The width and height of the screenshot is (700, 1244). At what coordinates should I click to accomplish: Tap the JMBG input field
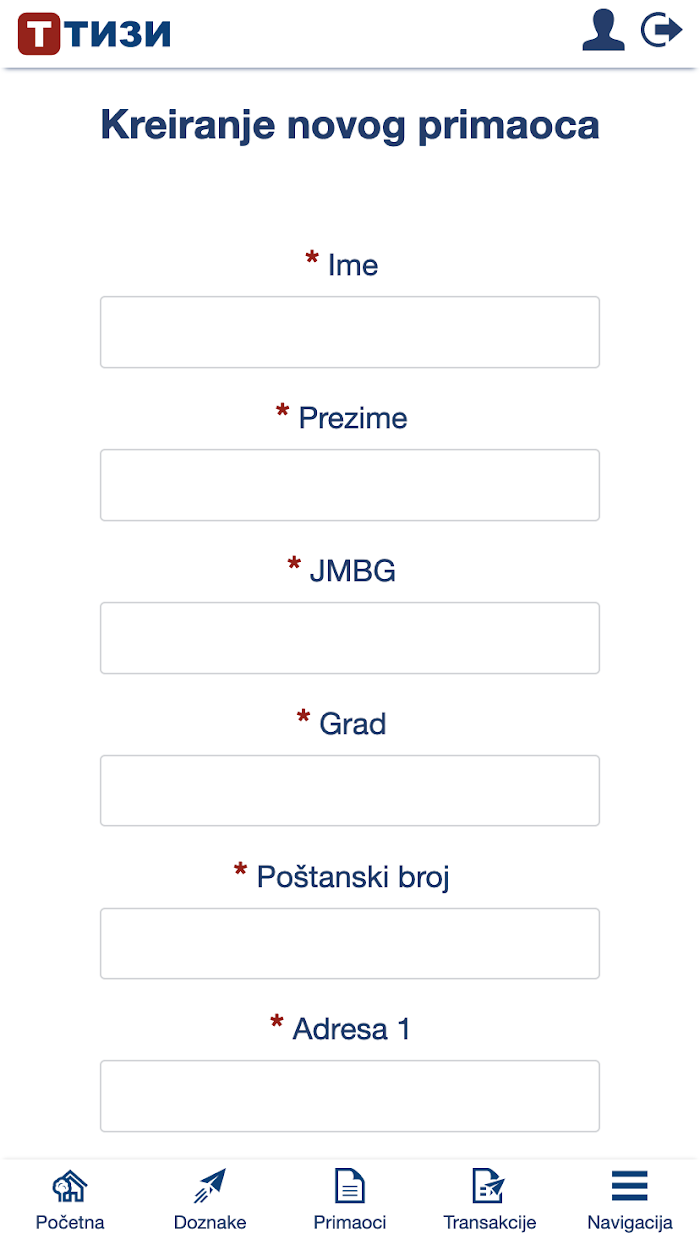click(350, 638)
